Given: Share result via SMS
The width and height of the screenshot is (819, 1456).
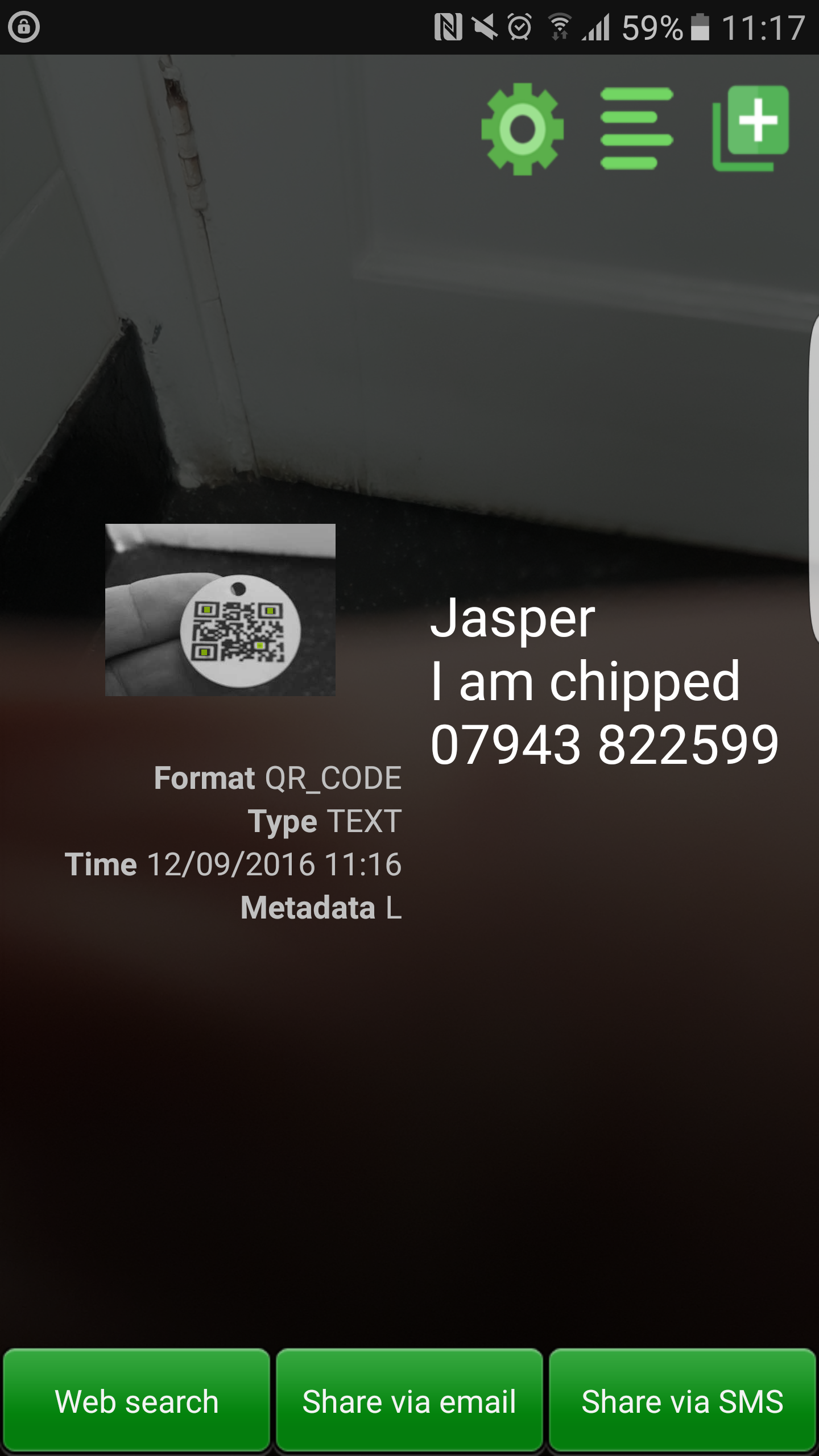Looking at the screenshot, I should (x=682, y=1401).
